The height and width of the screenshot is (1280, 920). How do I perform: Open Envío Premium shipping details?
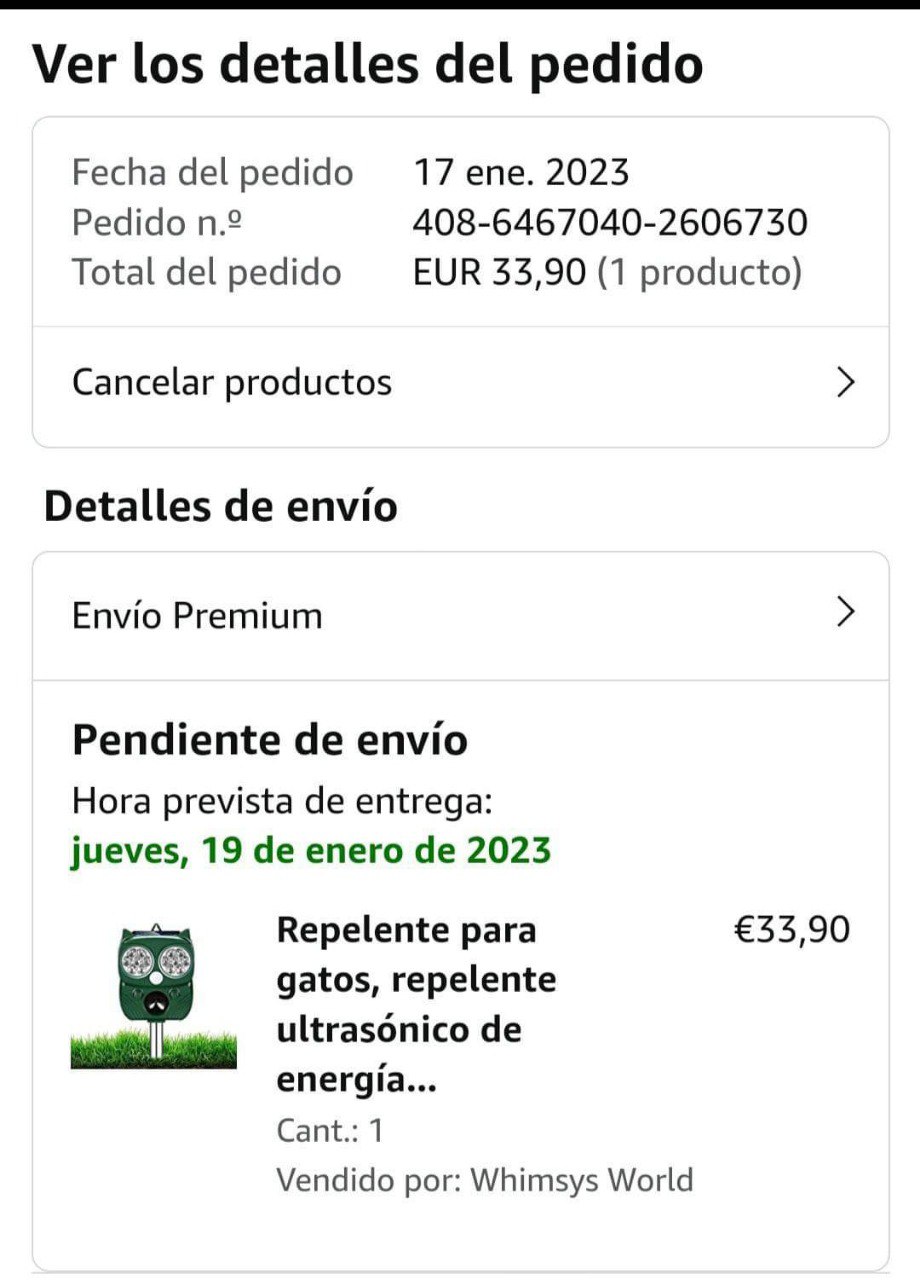460,615
